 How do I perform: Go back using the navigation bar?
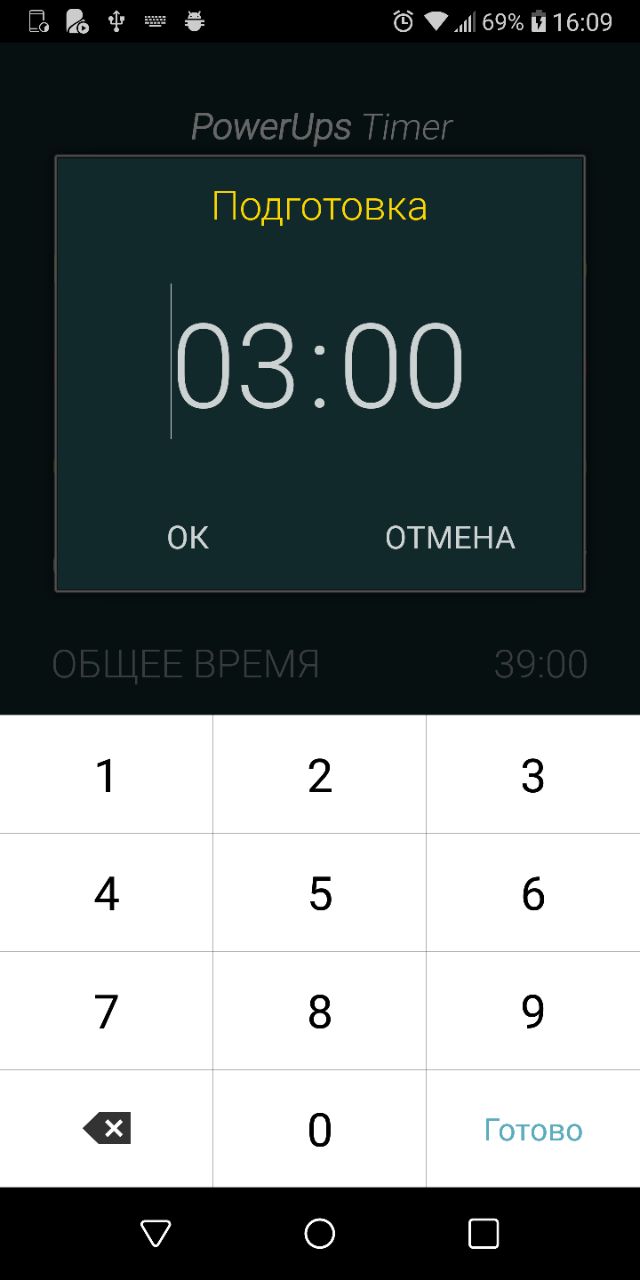tap(156, 1233)
